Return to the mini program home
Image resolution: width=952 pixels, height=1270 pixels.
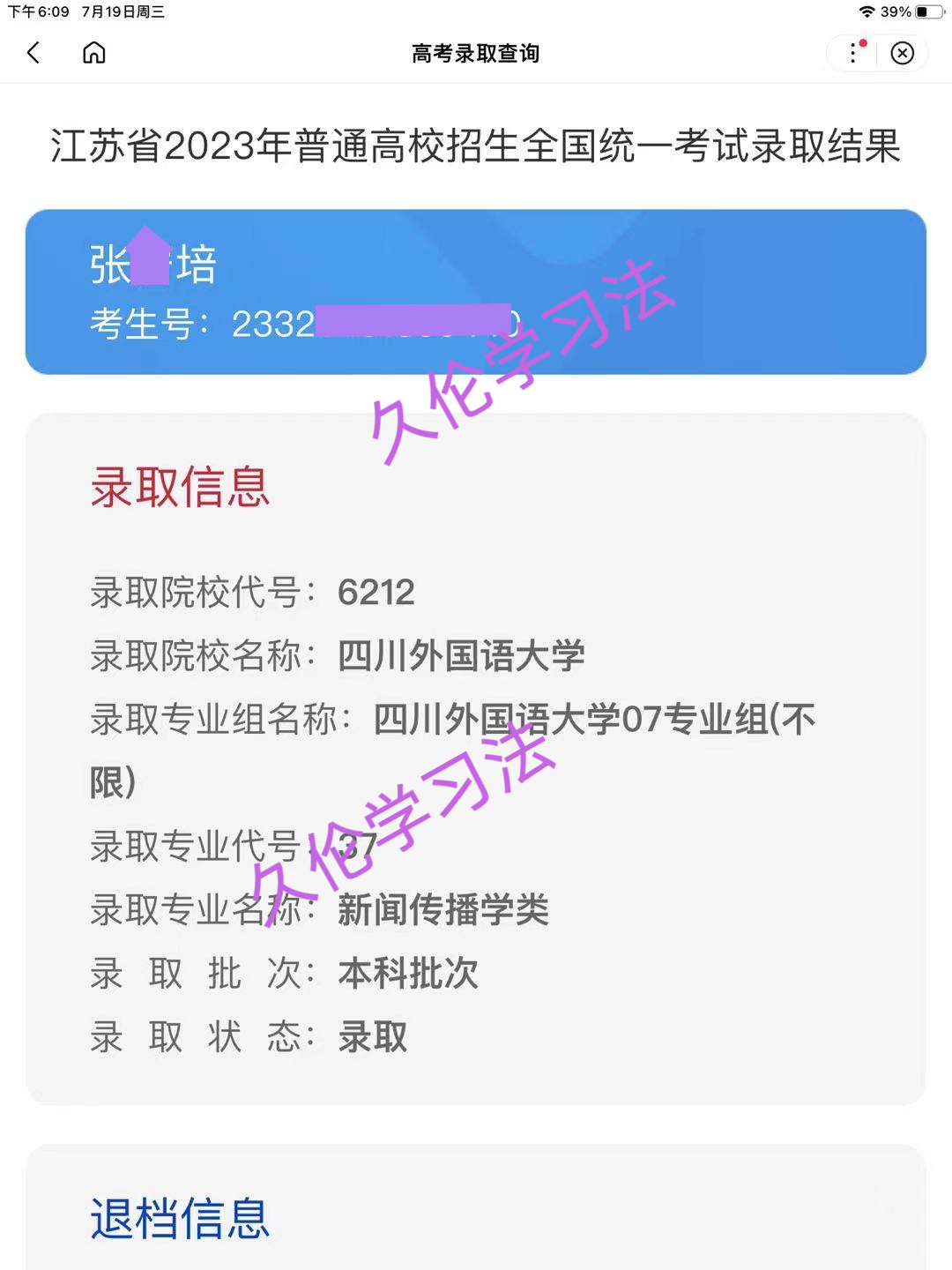coord(94,53)
